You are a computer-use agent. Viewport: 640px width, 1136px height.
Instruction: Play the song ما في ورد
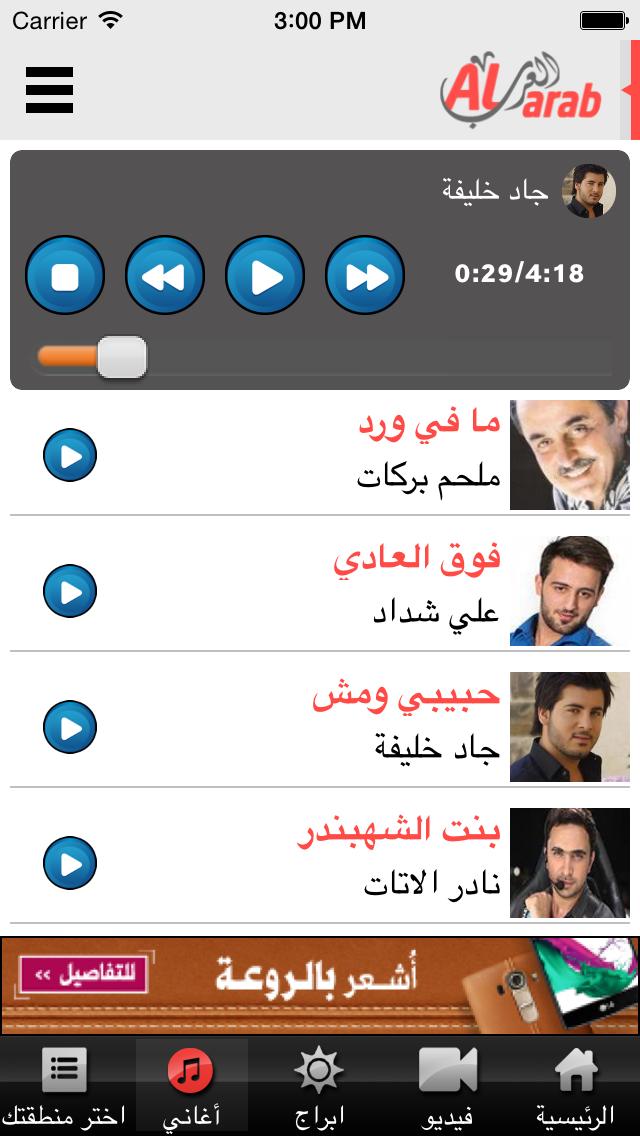coord(70,457)
